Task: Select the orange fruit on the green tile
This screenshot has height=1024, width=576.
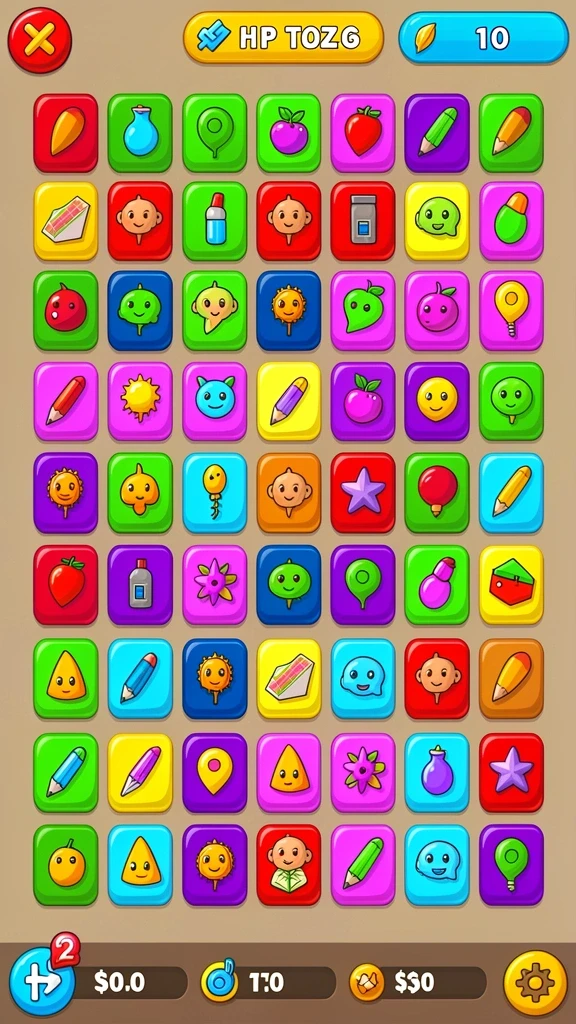Action: click(66, 865)
